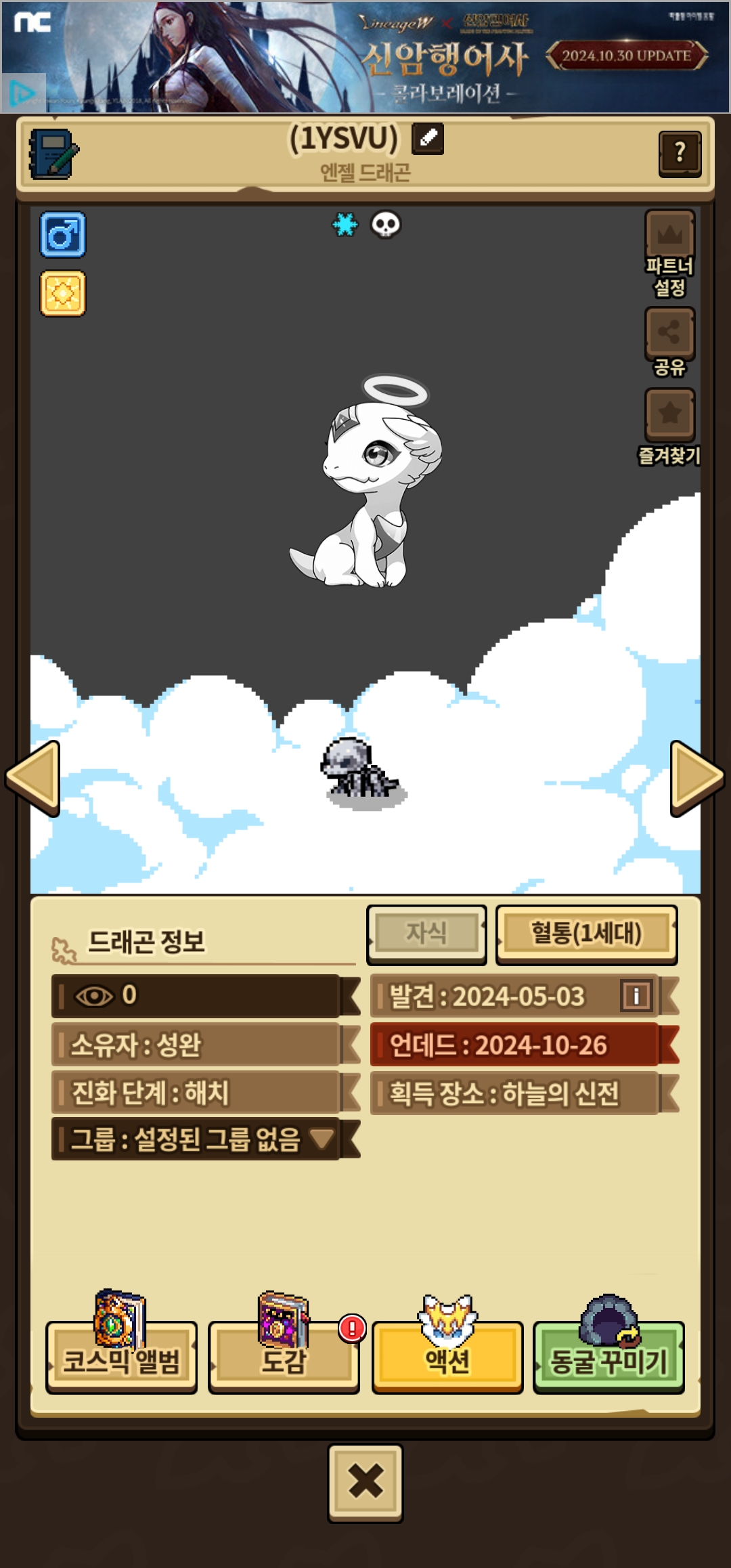Go to previous dragon with left arrow
Viewport: 731px width, 1568px height.
click(33, 779)
